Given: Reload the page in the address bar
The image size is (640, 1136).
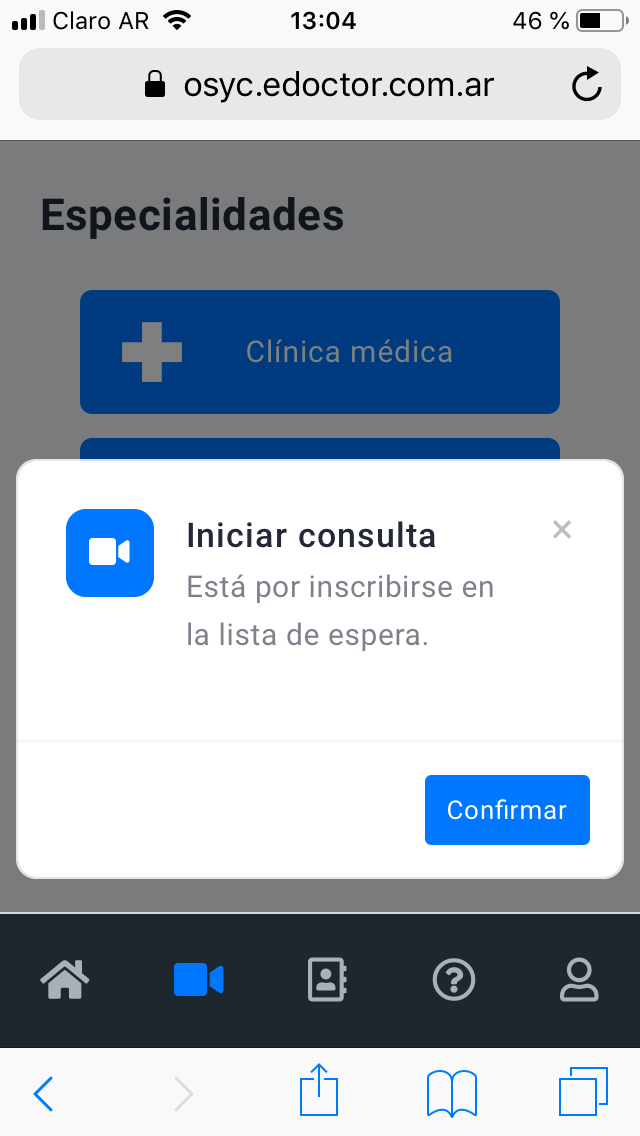Looking at the screenshot, I should click(x=586, y=85).
